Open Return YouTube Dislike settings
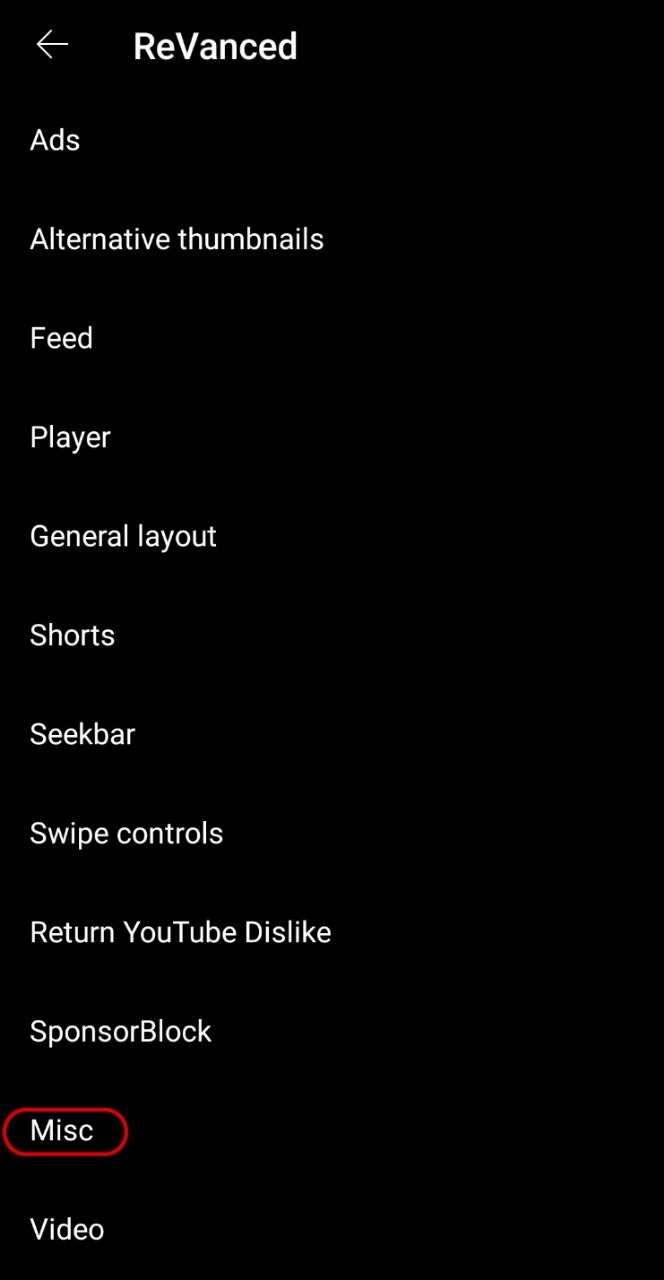Screen dimensions: 664x1280 click(x=180, y=932)
